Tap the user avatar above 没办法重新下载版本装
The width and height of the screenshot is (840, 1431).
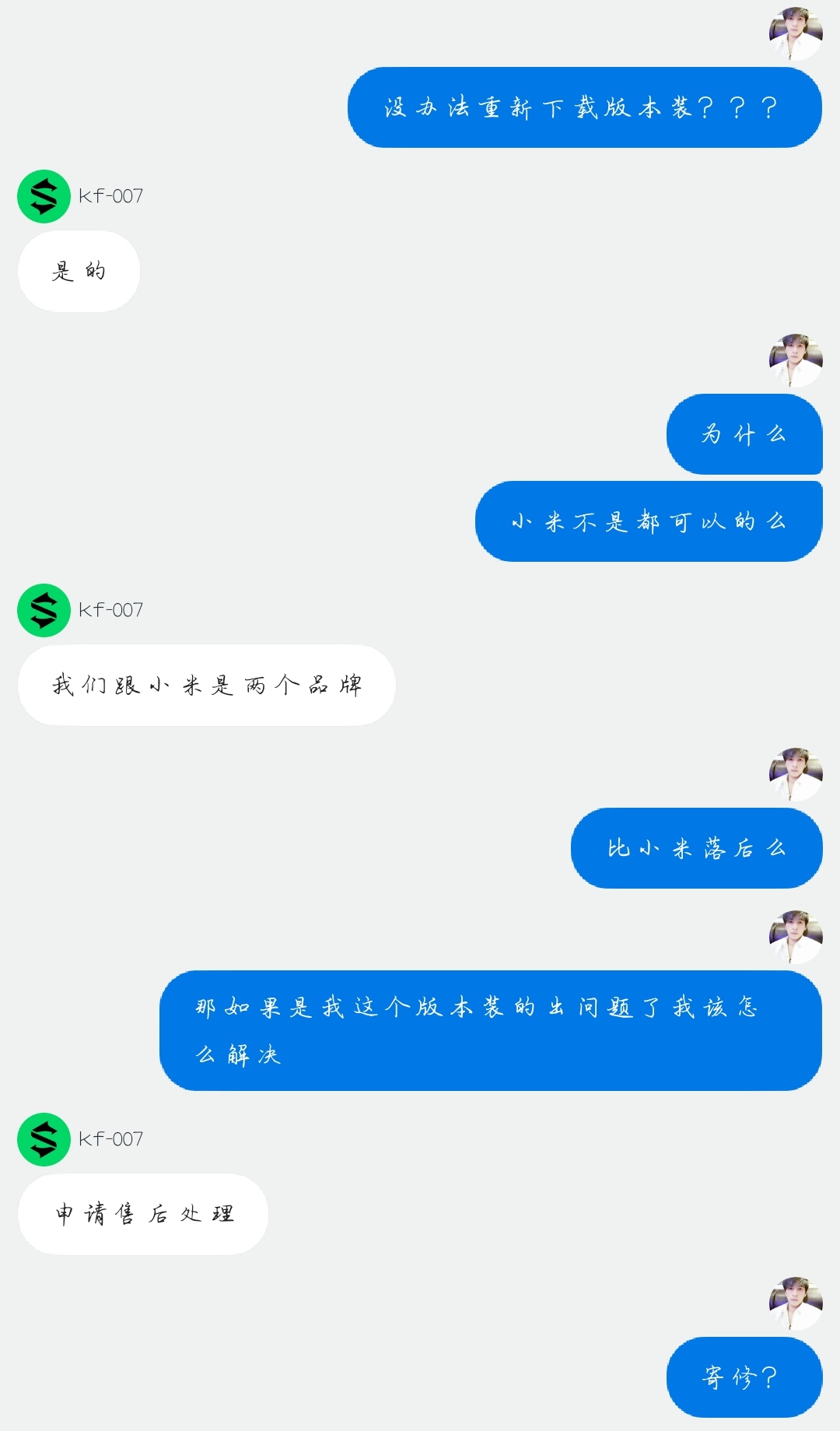pos(796,34)
